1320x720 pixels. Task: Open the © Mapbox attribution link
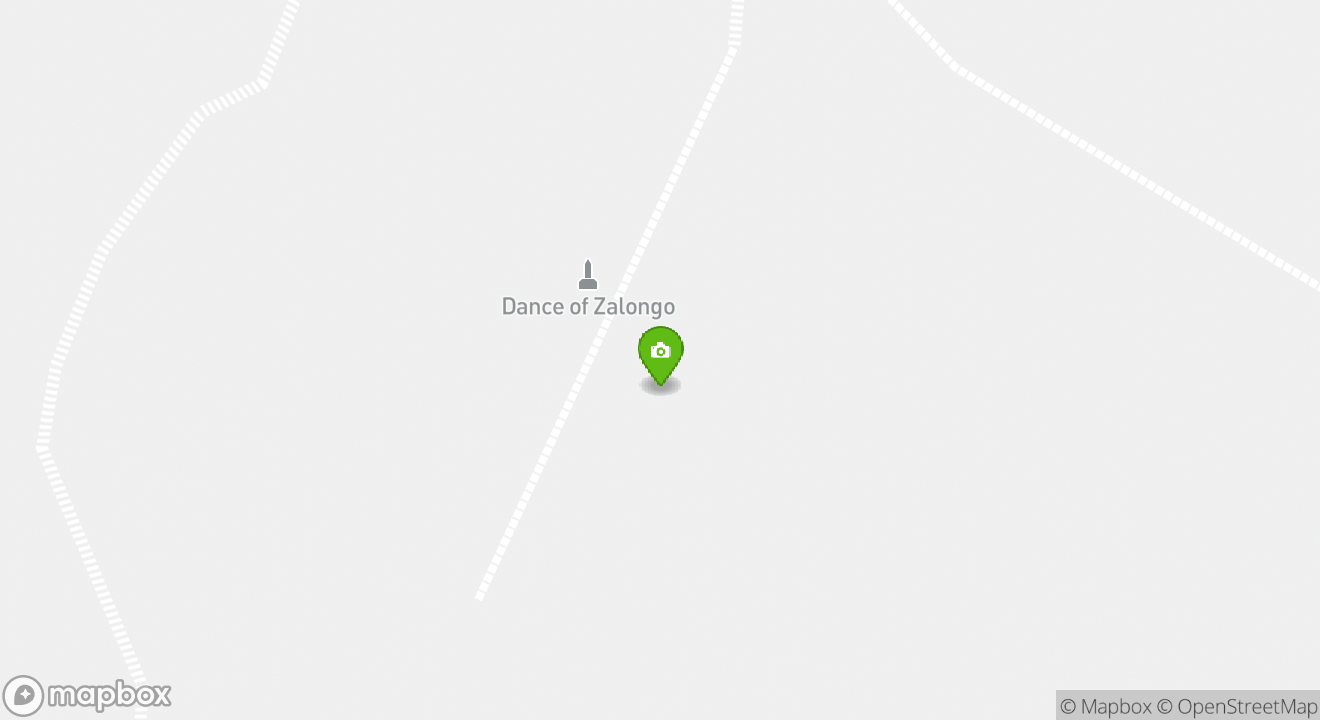[x=1105, y=706]
